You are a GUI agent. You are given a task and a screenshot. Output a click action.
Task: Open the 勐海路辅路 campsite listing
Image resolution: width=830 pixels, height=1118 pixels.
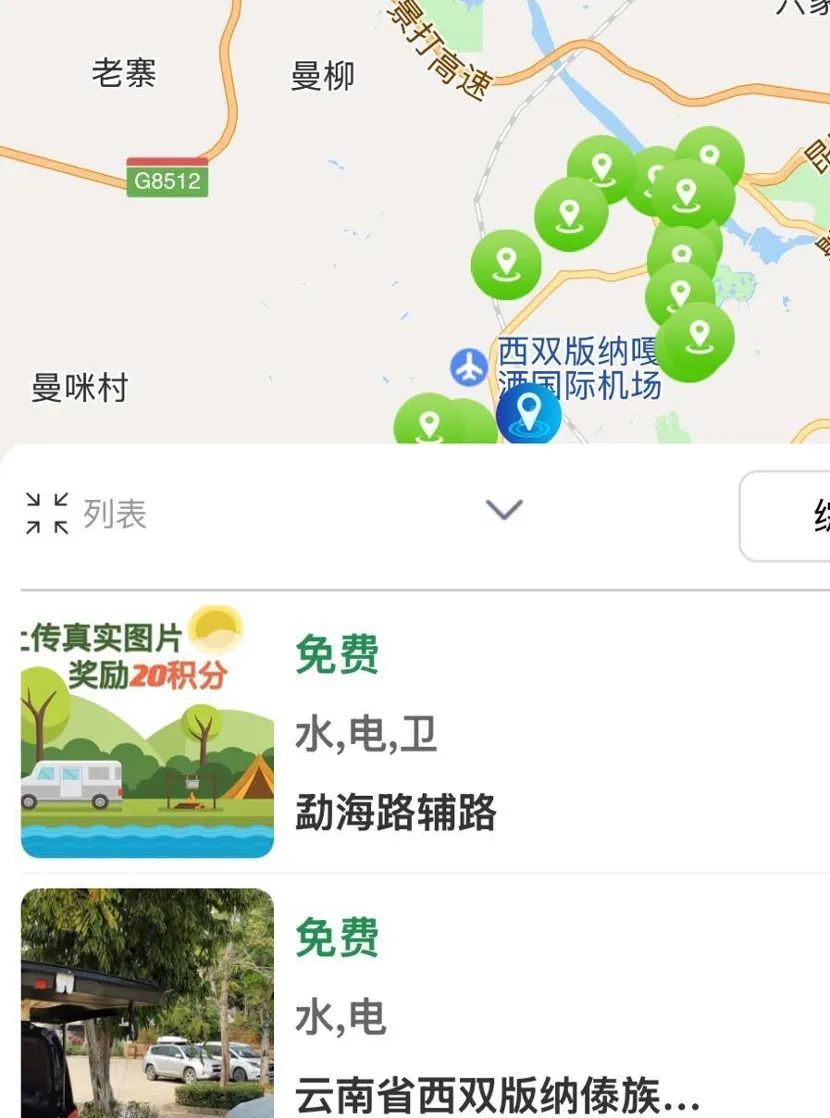click(x=396, y=813)
